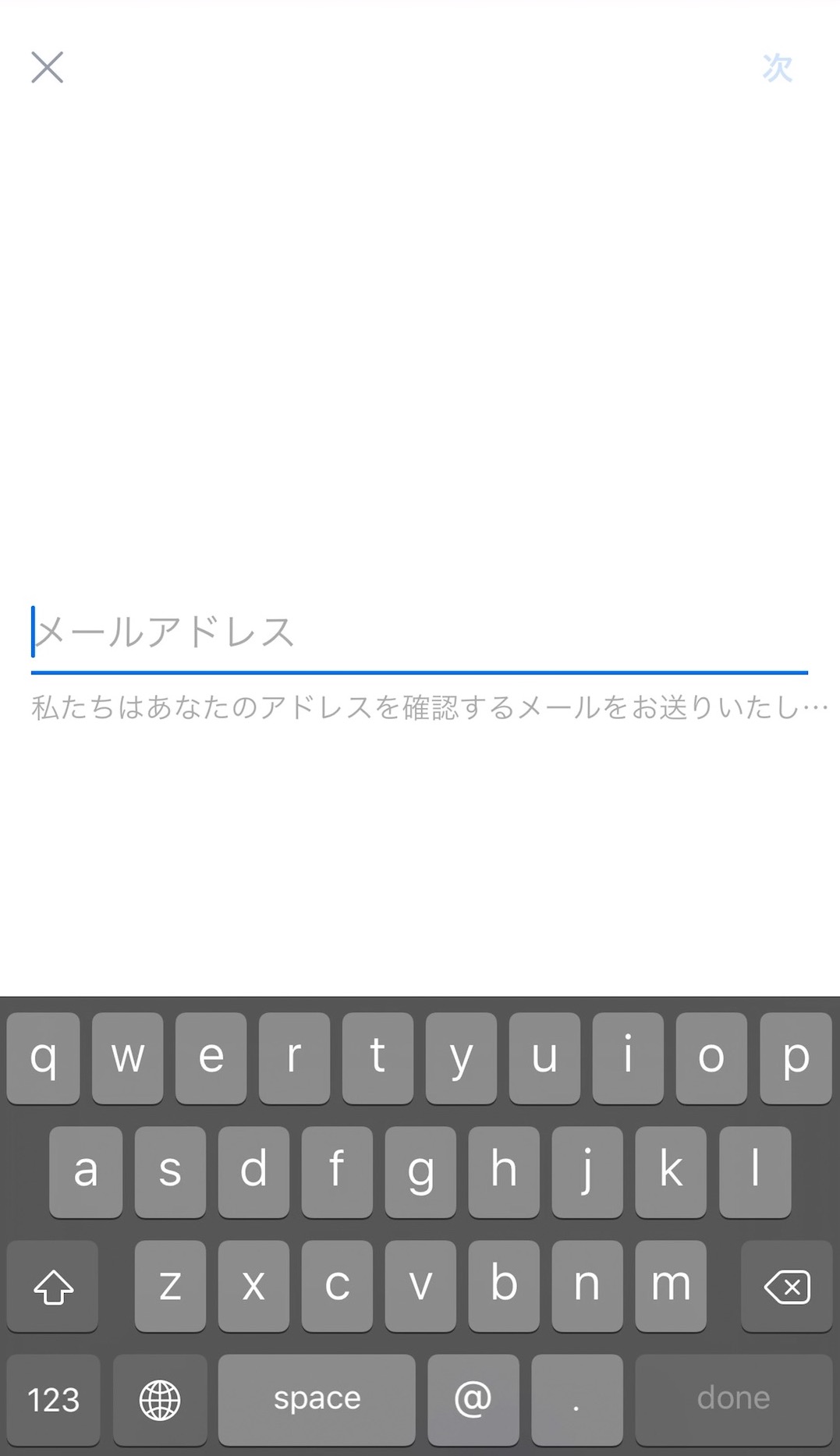This screenshot has height=1456, width=840.
Task: Close the email entry screen
Action: (47, 68)
